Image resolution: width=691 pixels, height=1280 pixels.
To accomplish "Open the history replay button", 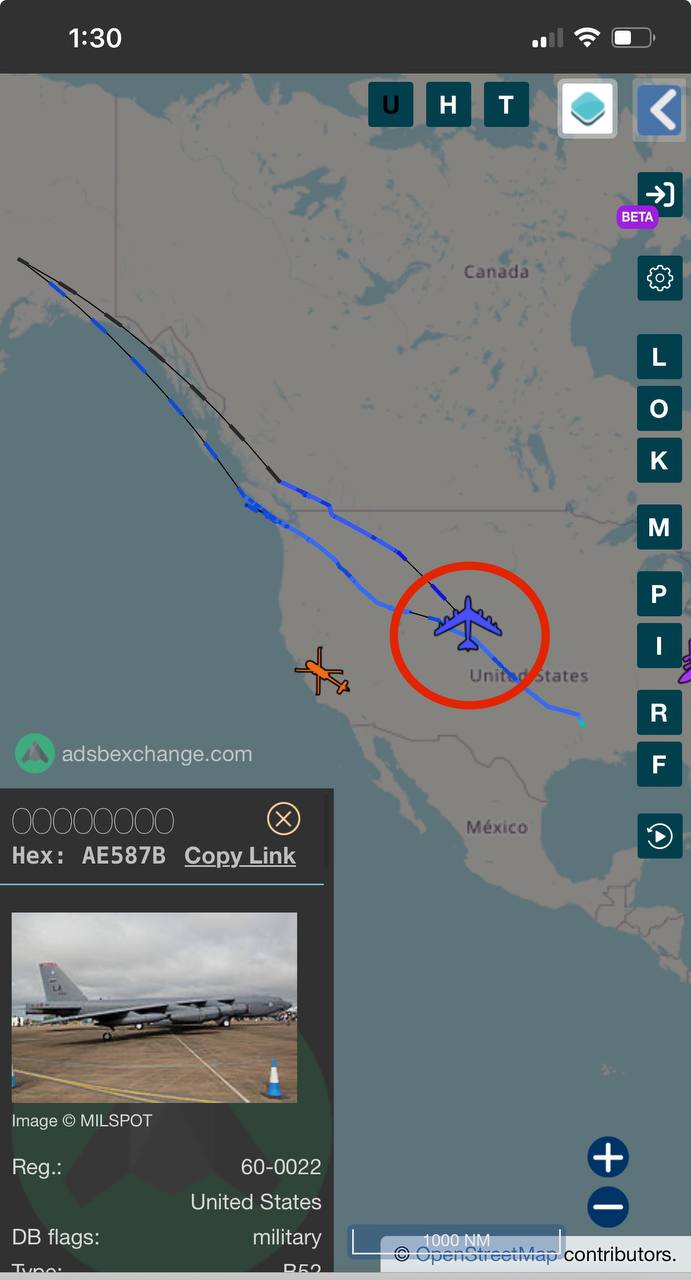I will pos(660,836).
